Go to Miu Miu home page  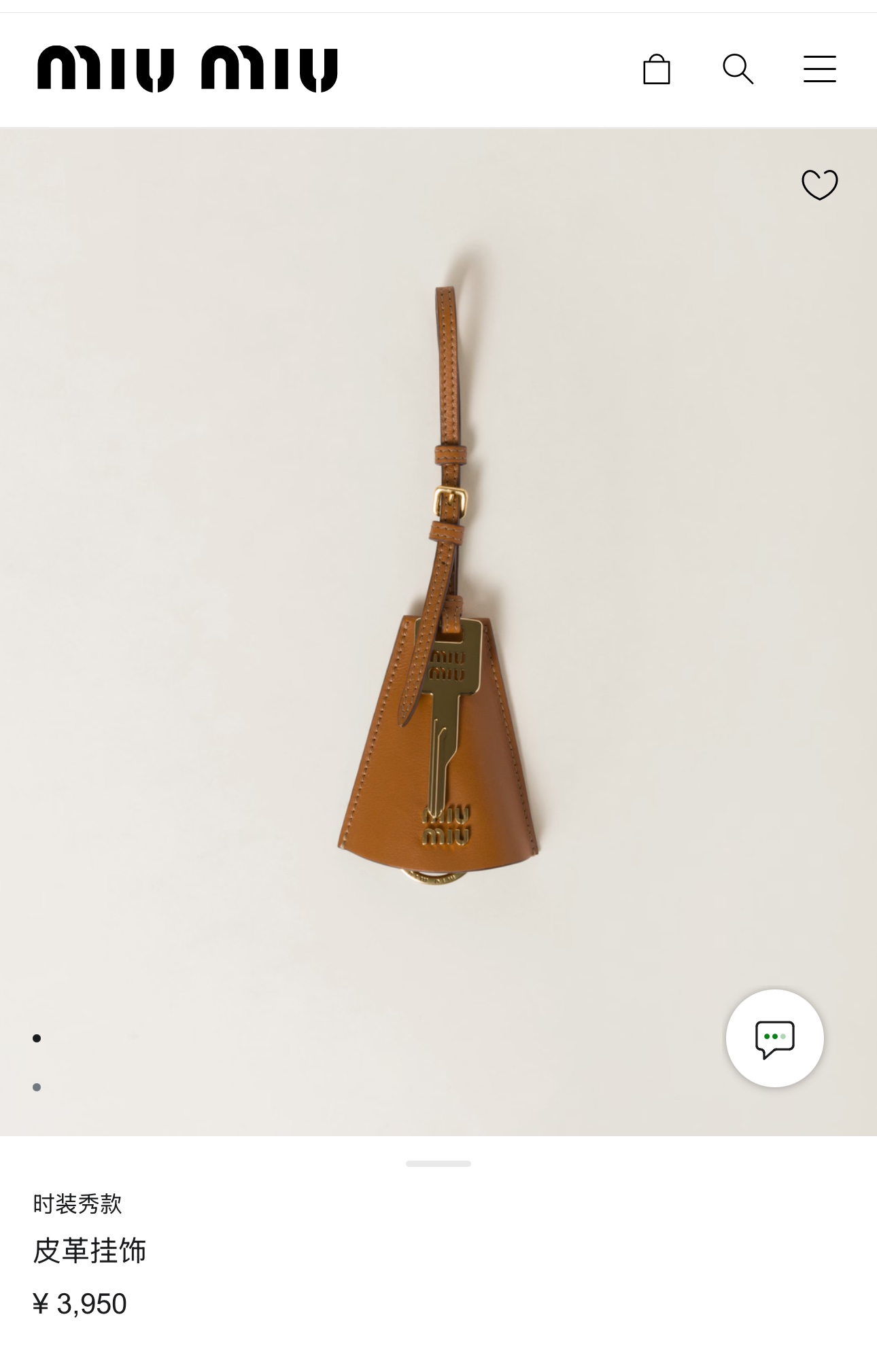[x=187, y=69]
